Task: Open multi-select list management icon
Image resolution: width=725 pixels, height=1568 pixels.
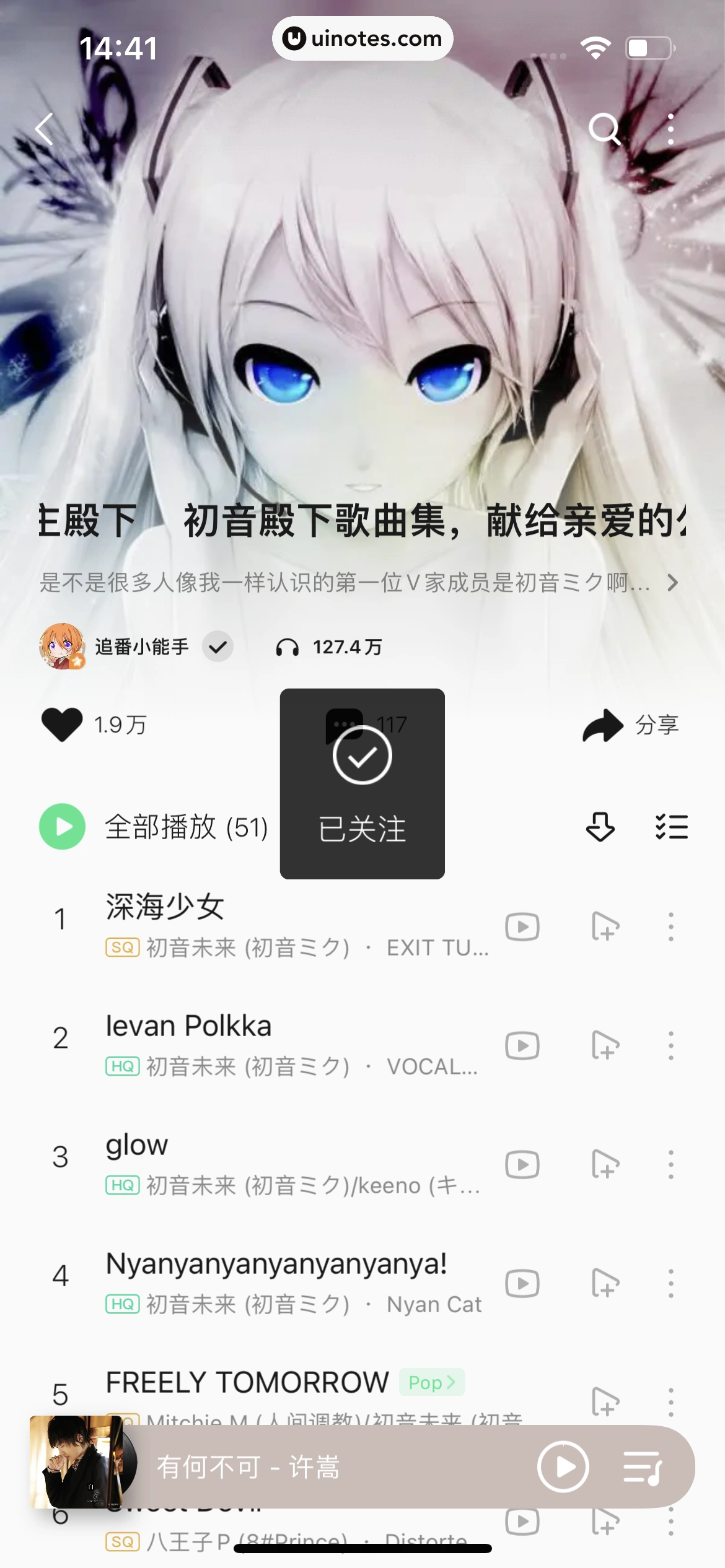Action: 672,827
